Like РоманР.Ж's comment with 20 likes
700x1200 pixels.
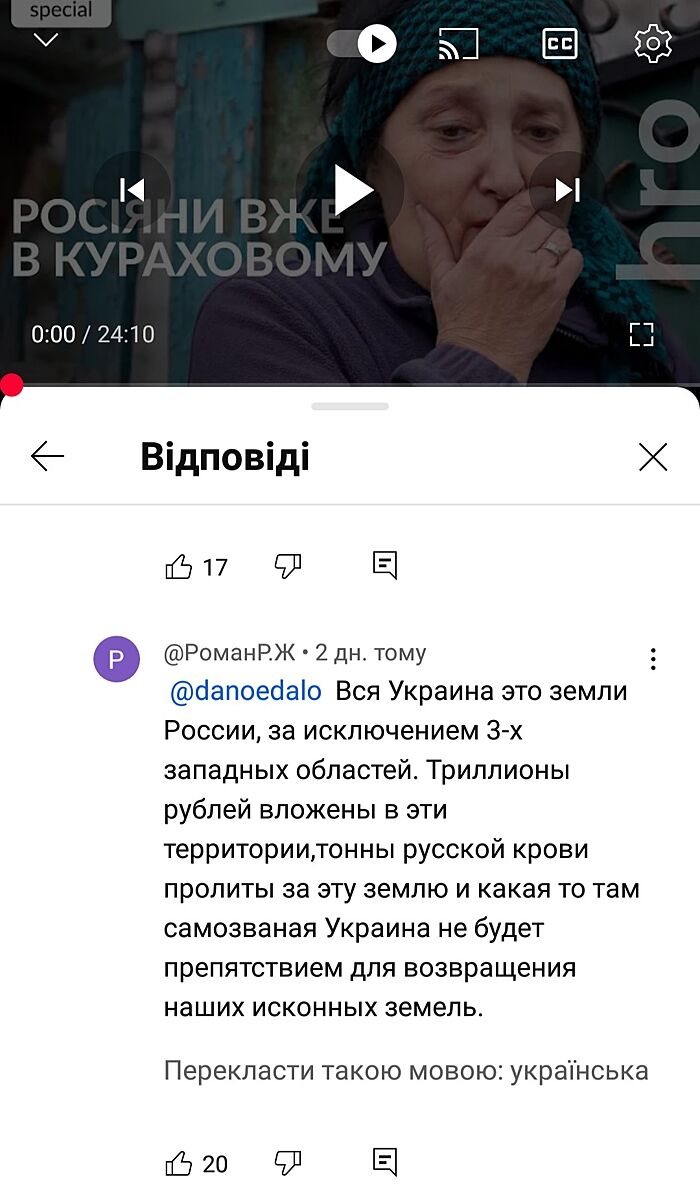pyautogui.click(x=179, y=1163)
